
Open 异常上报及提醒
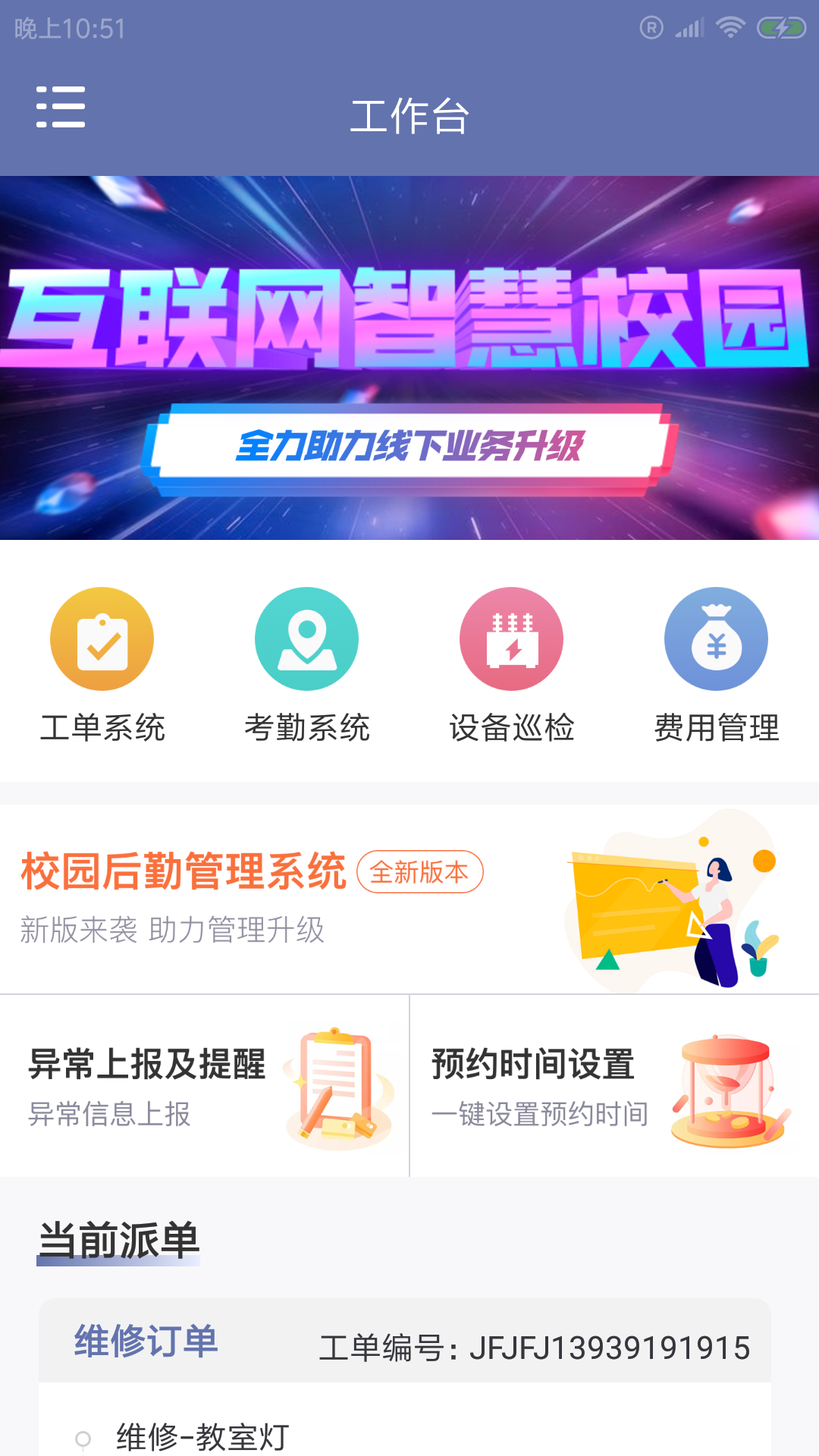tap(205, 1086)
